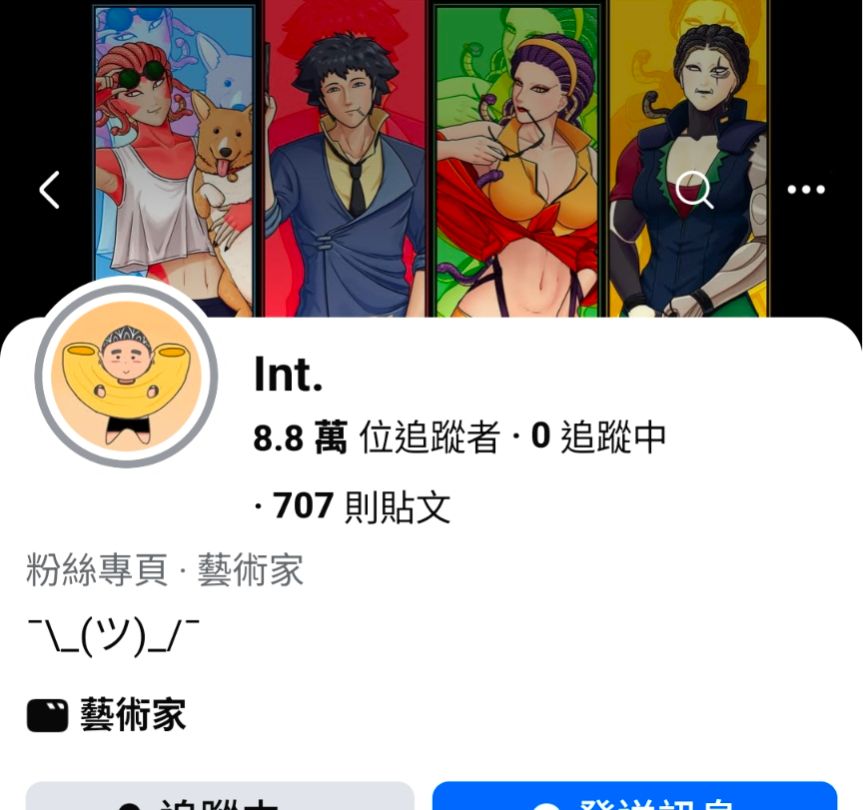Open the three-dot overflow menu
This screenshot has height=810, width=863.
pyautogui.click(x=806, y=189)
